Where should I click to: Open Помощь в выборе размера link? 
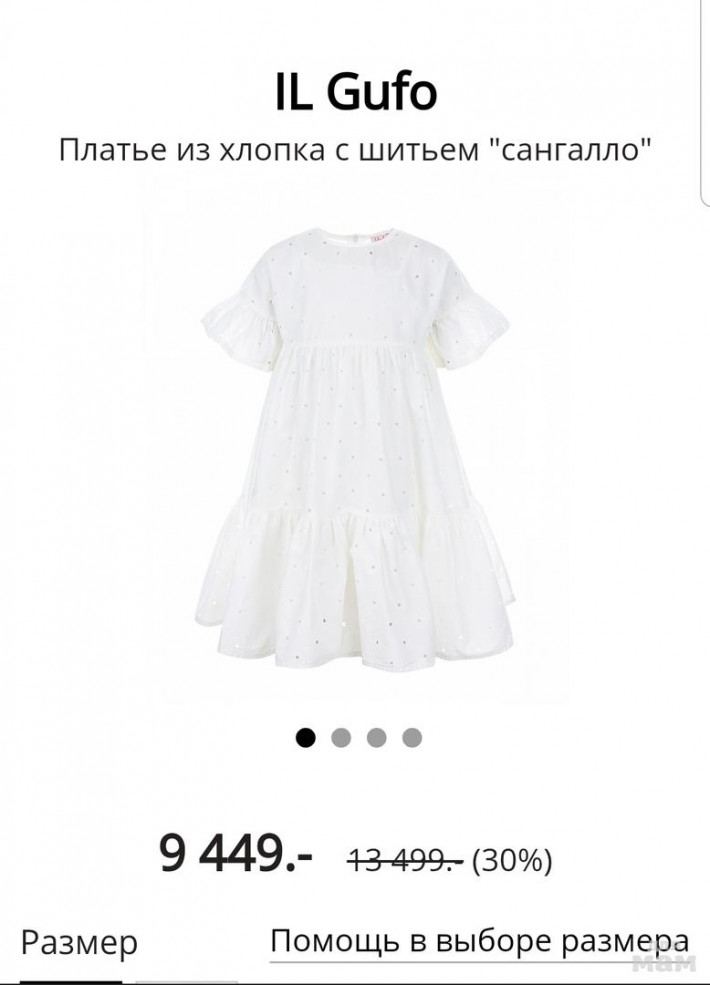point(480,941)
